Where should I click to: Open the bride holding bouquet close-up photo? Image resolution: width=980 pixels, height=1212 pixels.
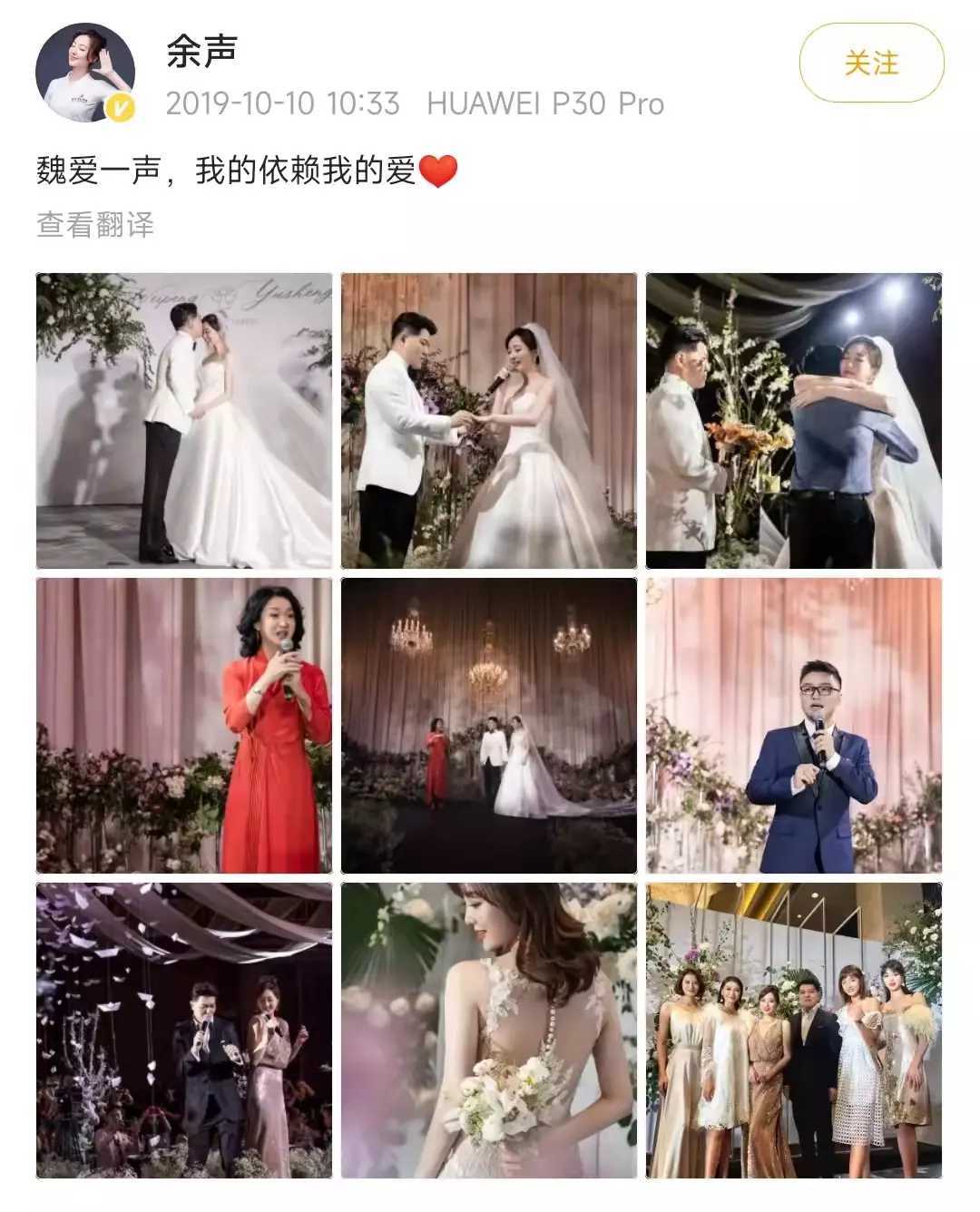[487, 1027]
